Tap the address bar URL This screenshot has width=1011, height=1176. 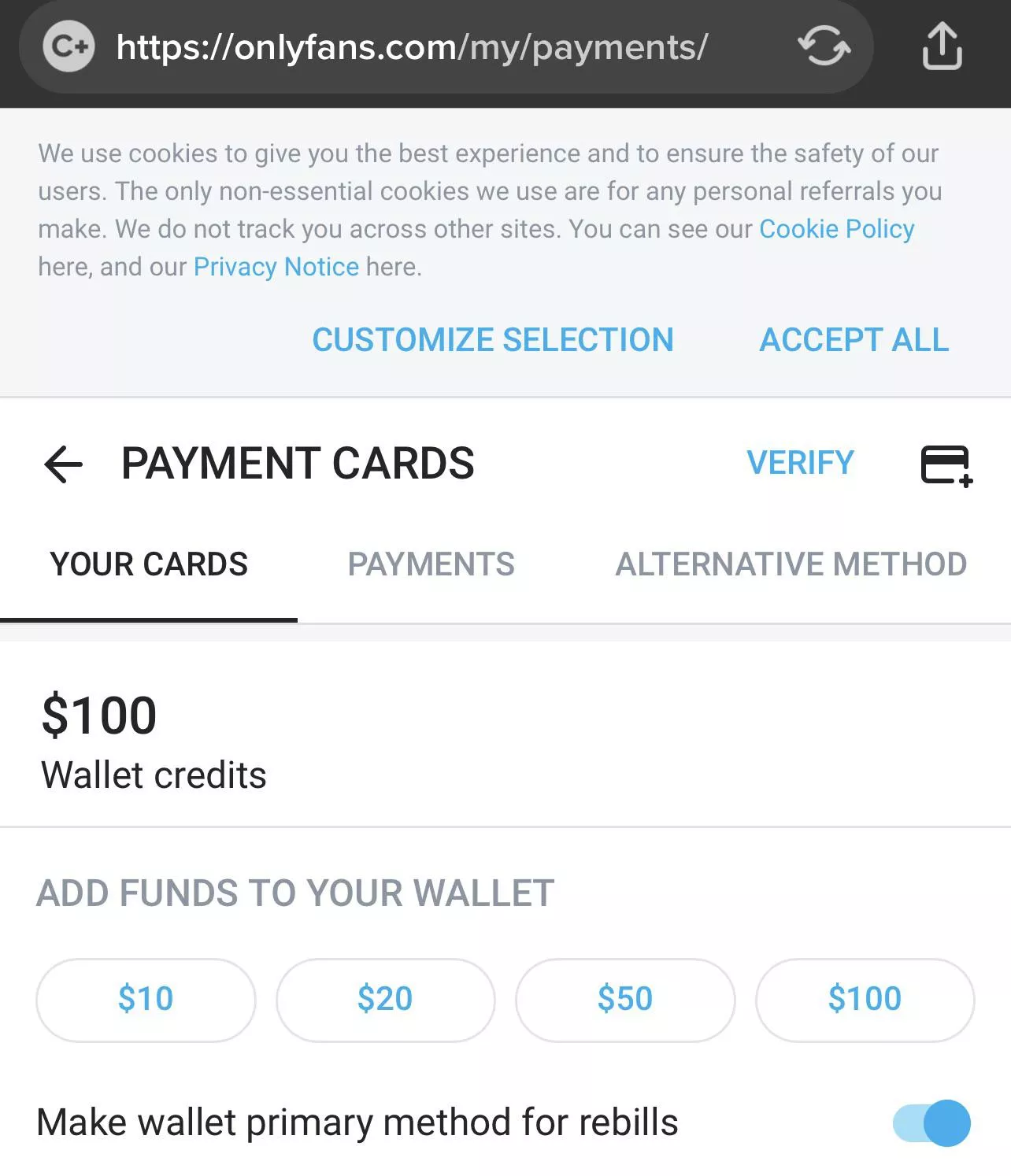pos(412,47)
